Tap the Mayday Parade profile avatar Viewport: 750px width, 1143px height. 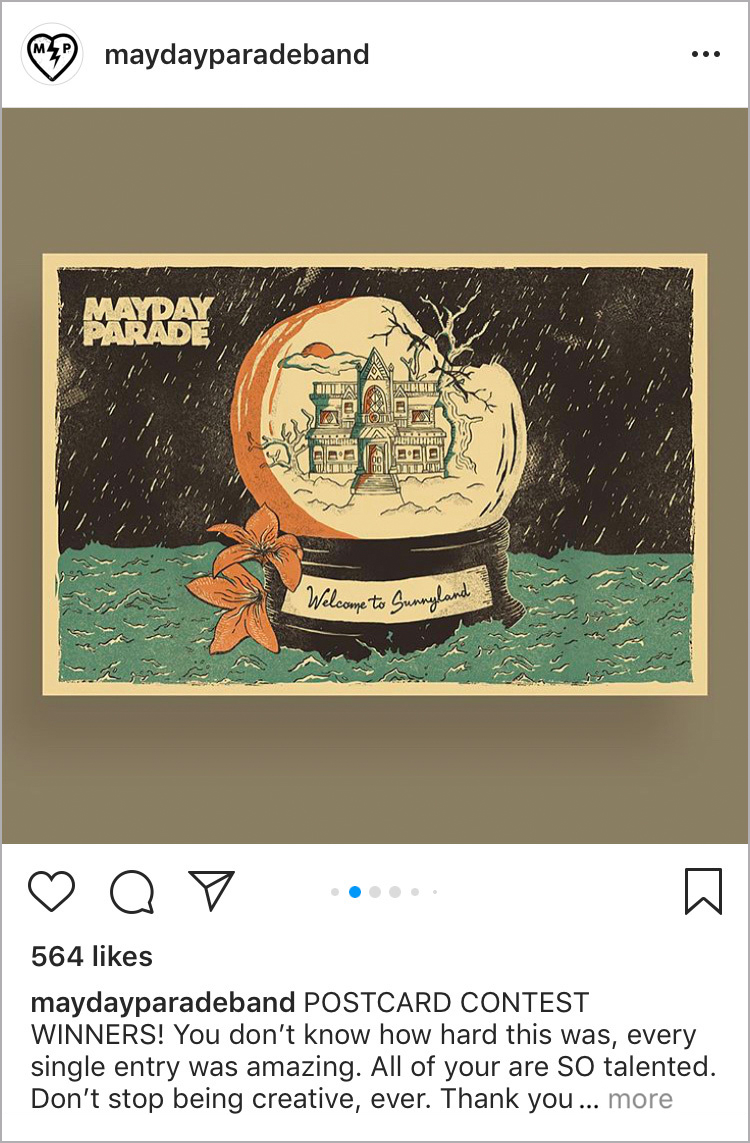[52, 54]
